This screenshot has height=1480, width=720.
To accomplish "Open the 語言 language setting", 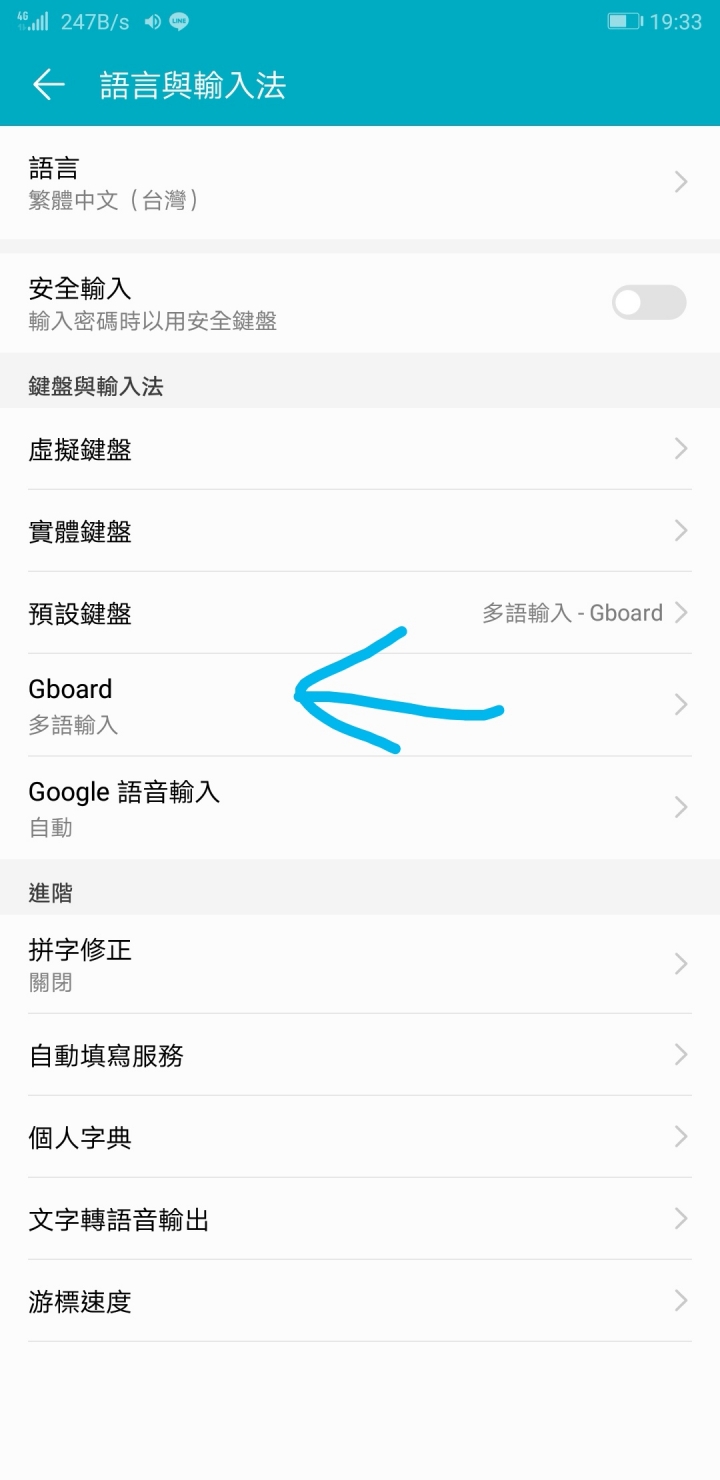I will (x=360, y=183).
